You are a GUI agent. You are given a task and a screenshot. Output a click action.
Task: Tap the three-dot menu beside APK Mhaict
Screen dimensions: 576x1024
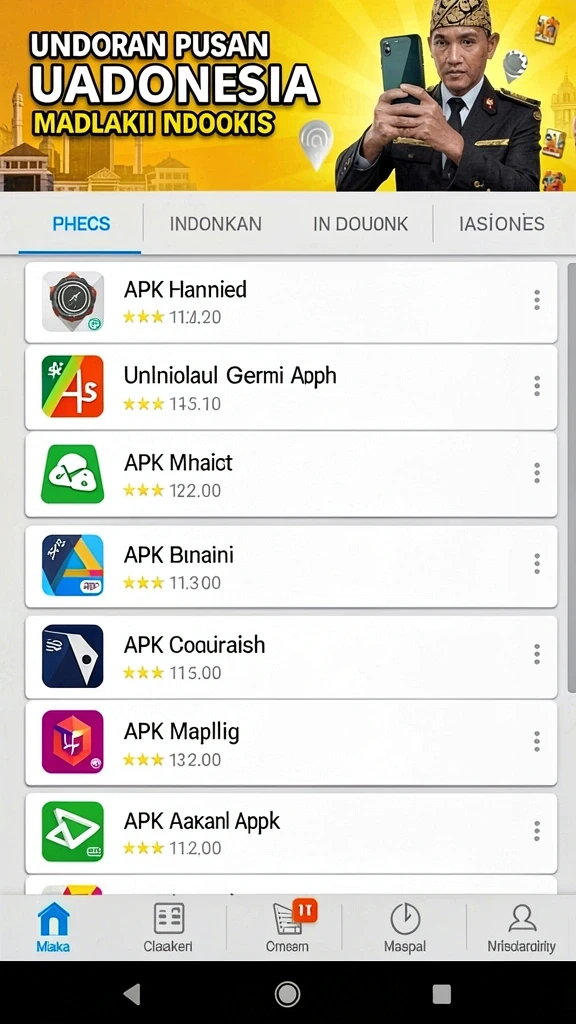click(x=537, y=473)
